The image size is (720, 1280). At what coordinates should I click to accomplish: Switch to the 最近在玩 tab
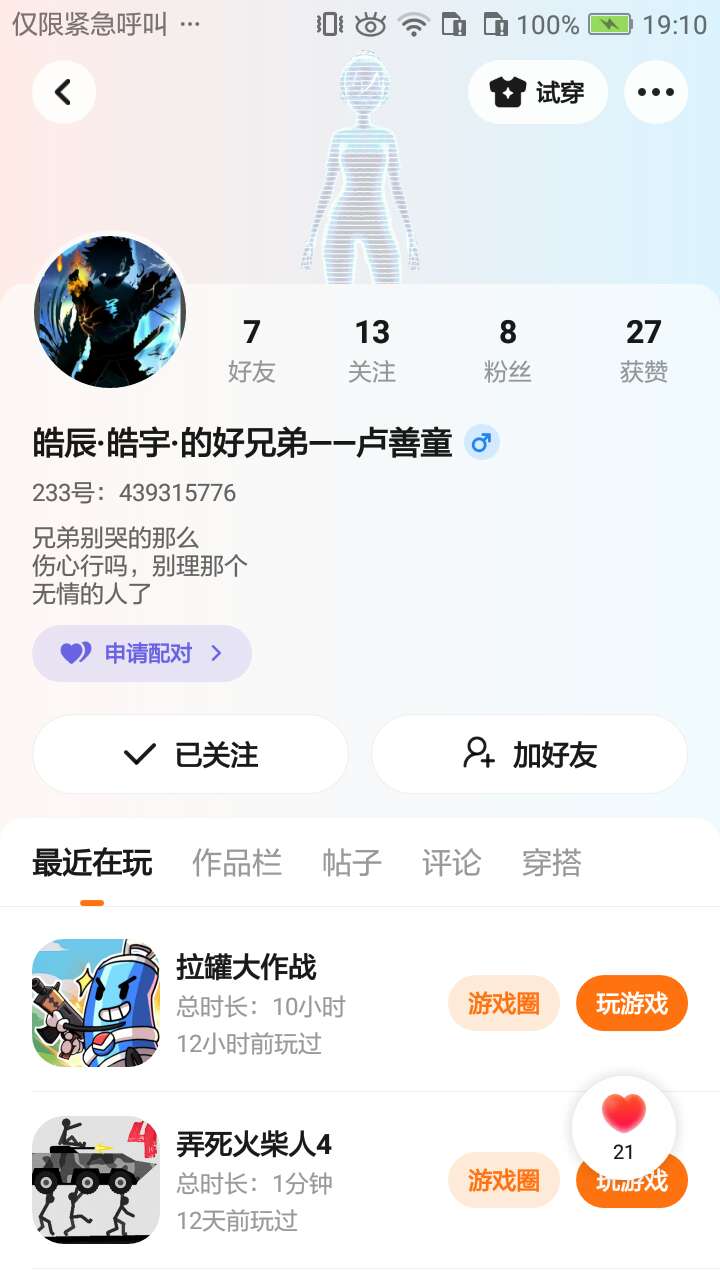tap(92, 863)
